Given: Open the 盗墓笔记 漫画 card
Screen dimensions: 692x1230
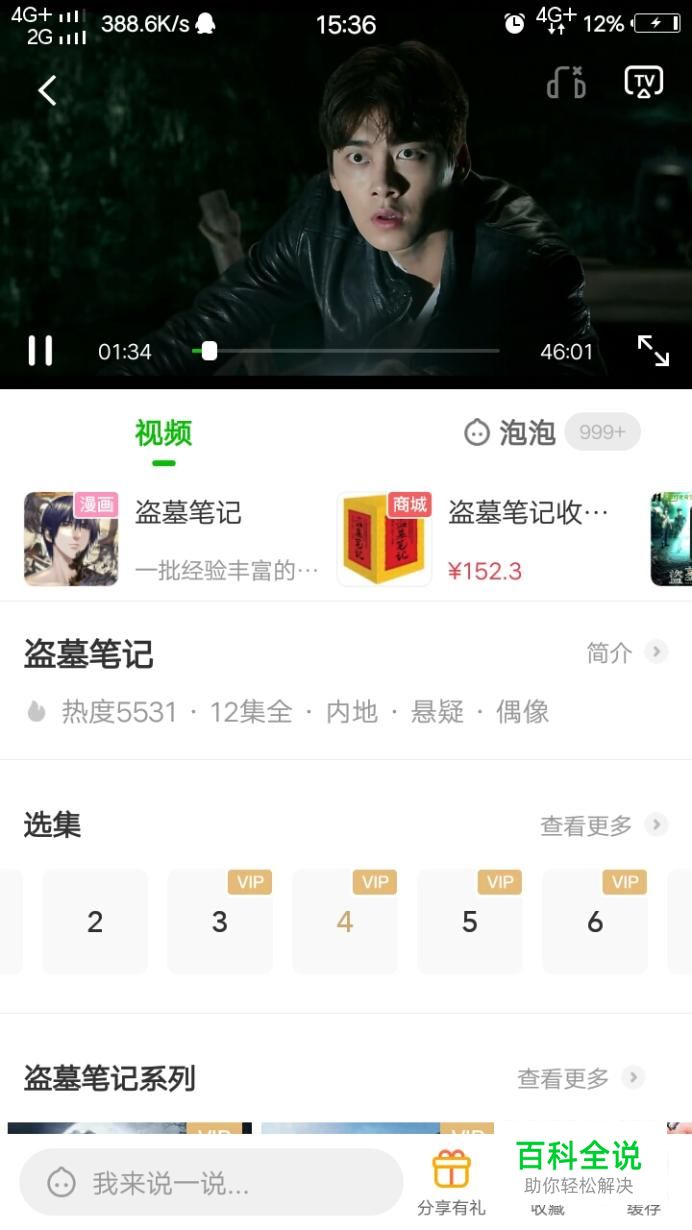Looking at the screenshot, I should (x=170, y=539).
